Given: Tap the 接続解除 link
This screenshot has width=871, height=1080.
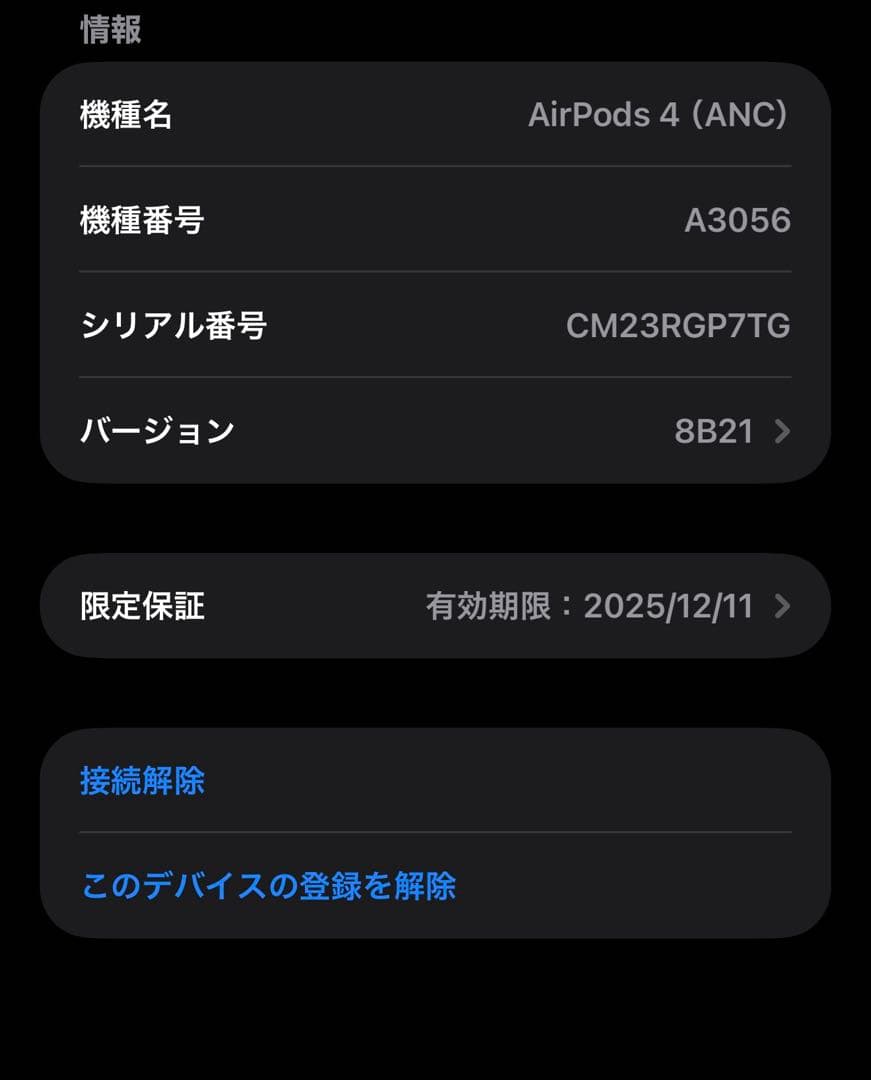Looking at the screenshot, I should coord(140,783).
